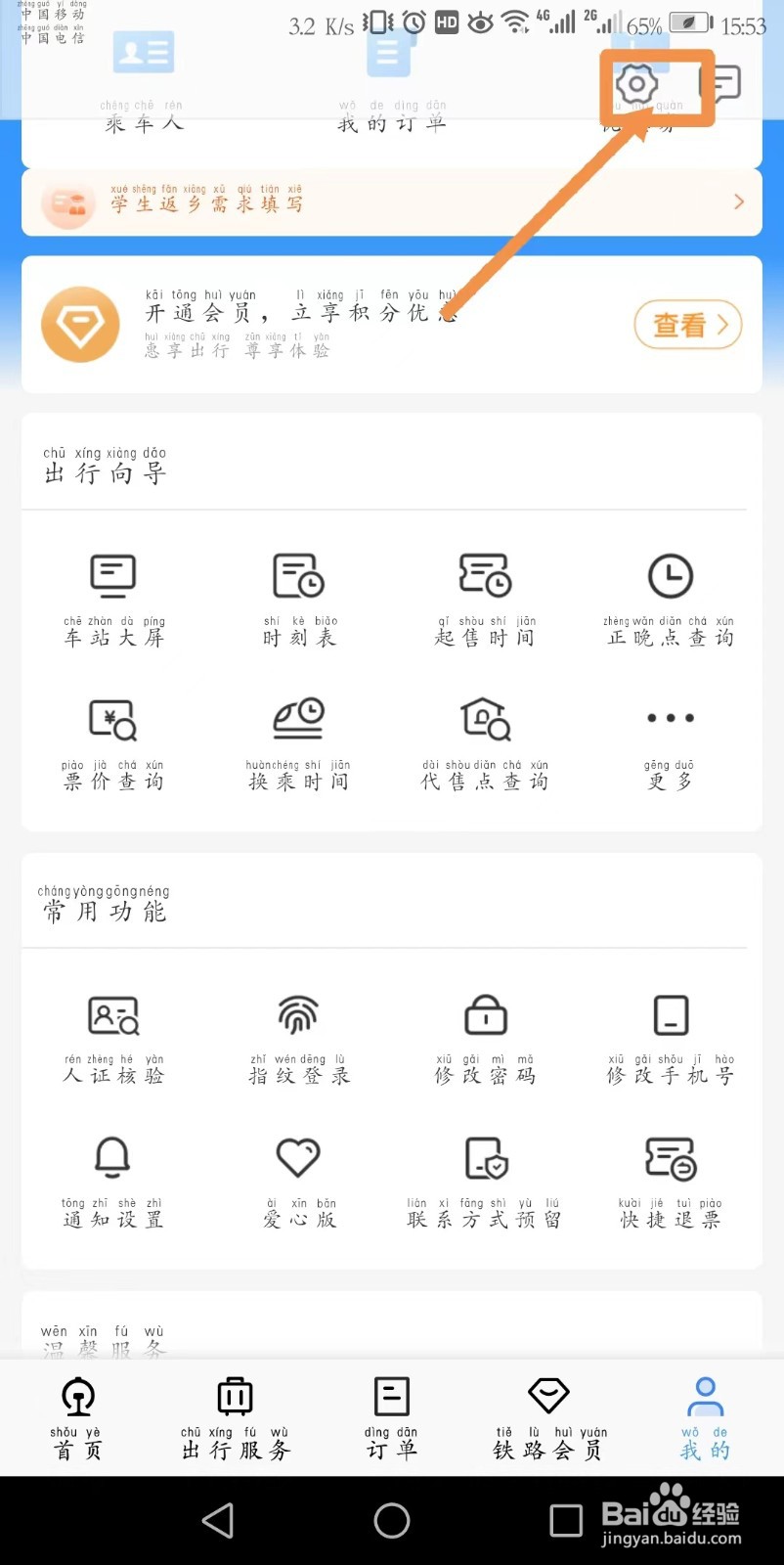Tap the 查看 membership button
784x1565 pixels.
(688, 325)
